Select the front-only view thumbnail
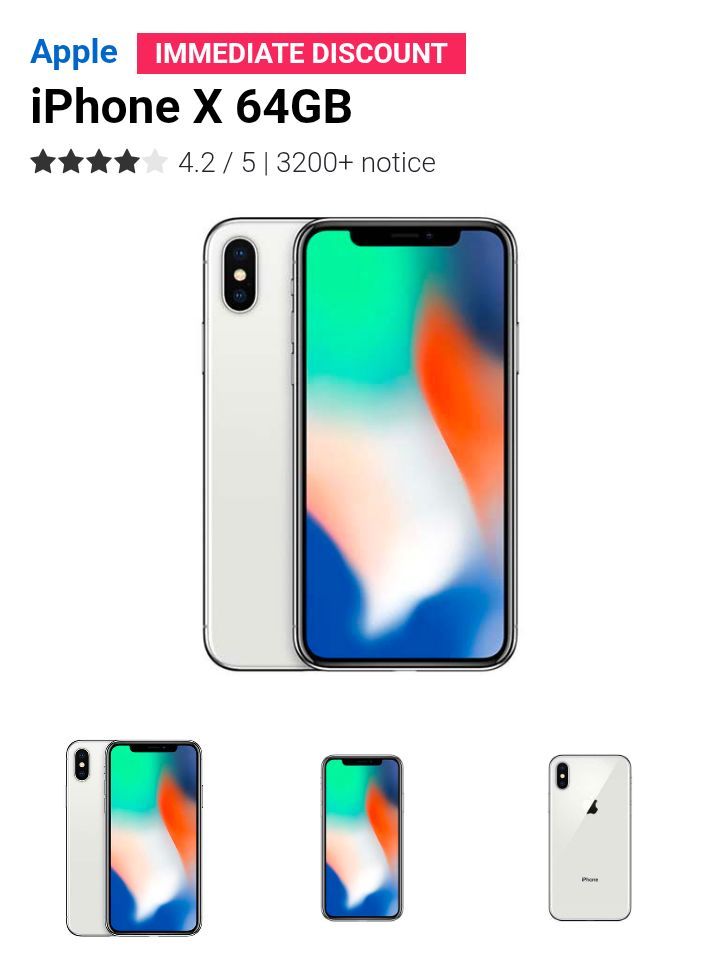This screenshot has width=720, height=969. [x=361, y=838]
